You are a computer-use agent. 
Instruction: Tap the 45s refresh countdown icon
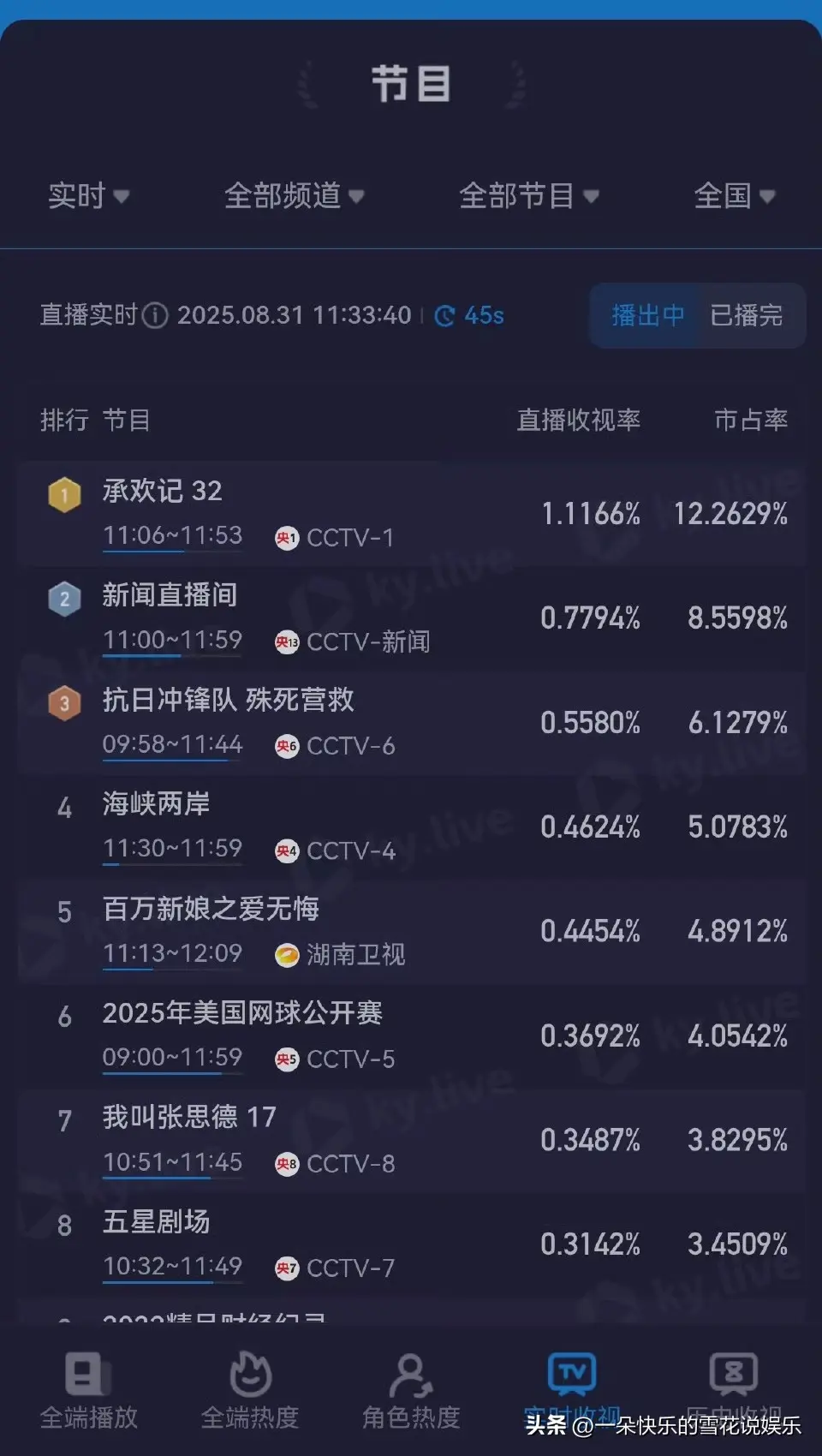point(444,316)
